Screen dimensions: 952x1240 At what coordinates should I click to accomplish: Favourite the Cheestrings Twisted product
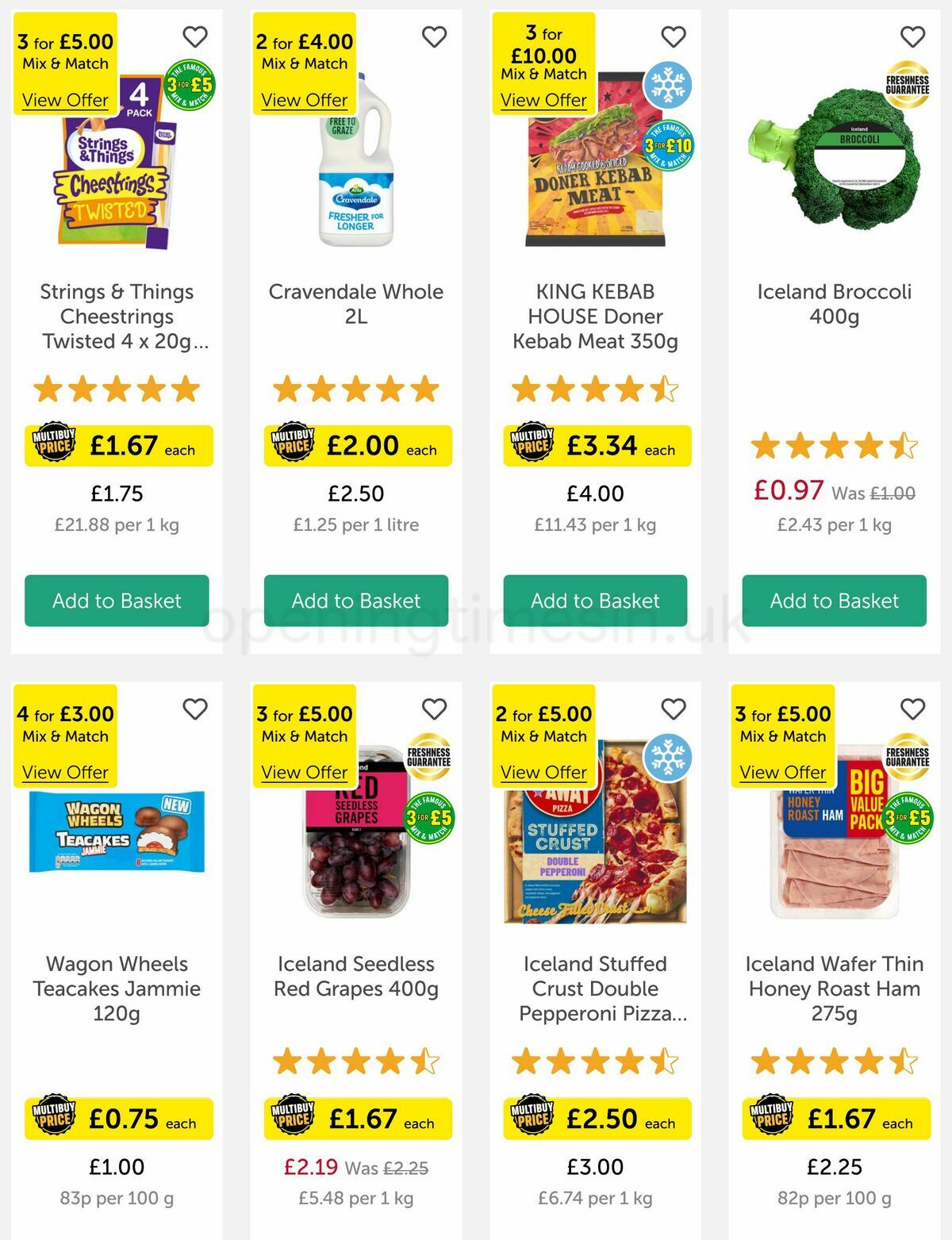pos(195,36)
